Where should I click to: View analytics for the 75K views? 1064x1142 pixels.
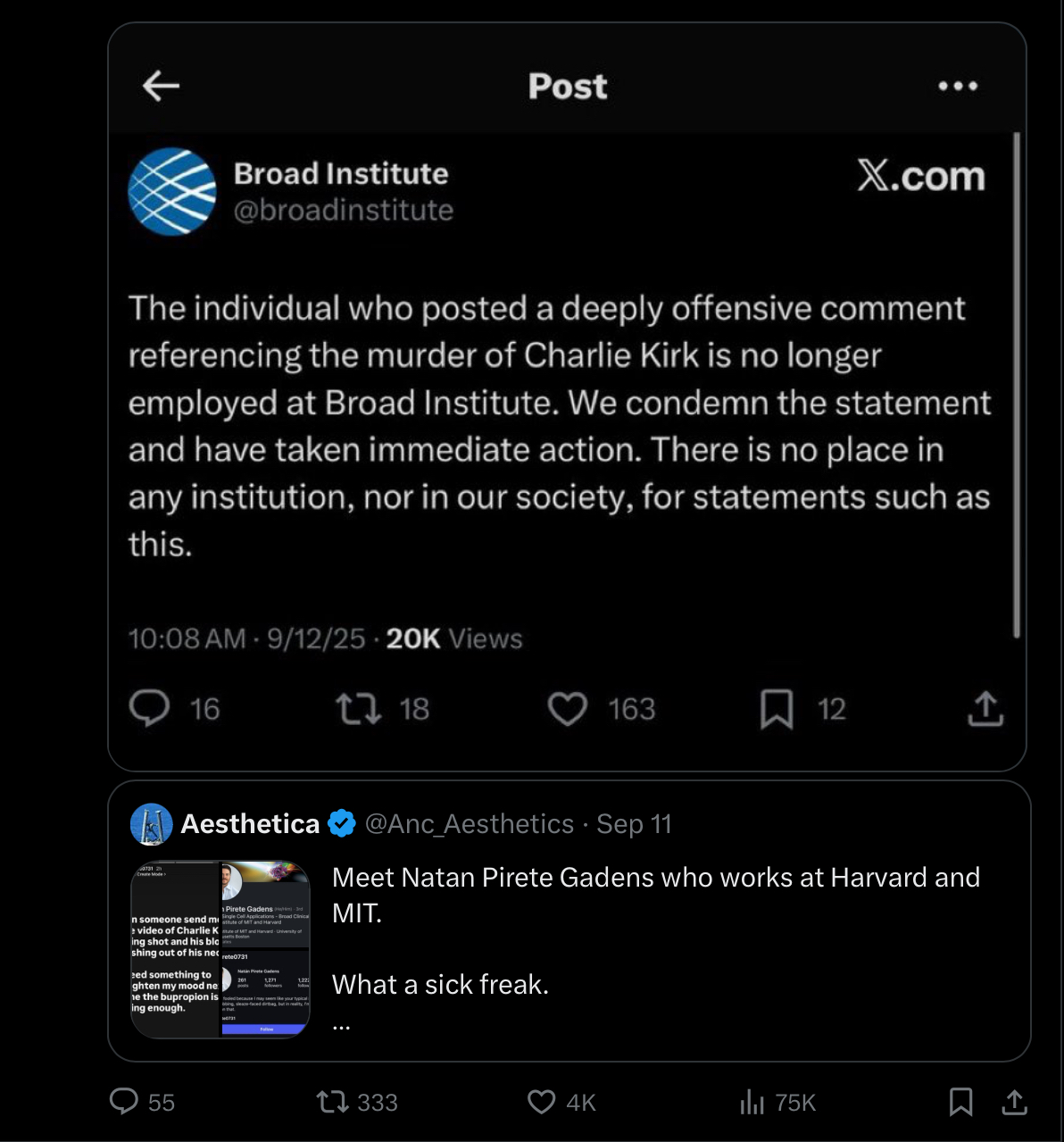tap(752, 1103)
